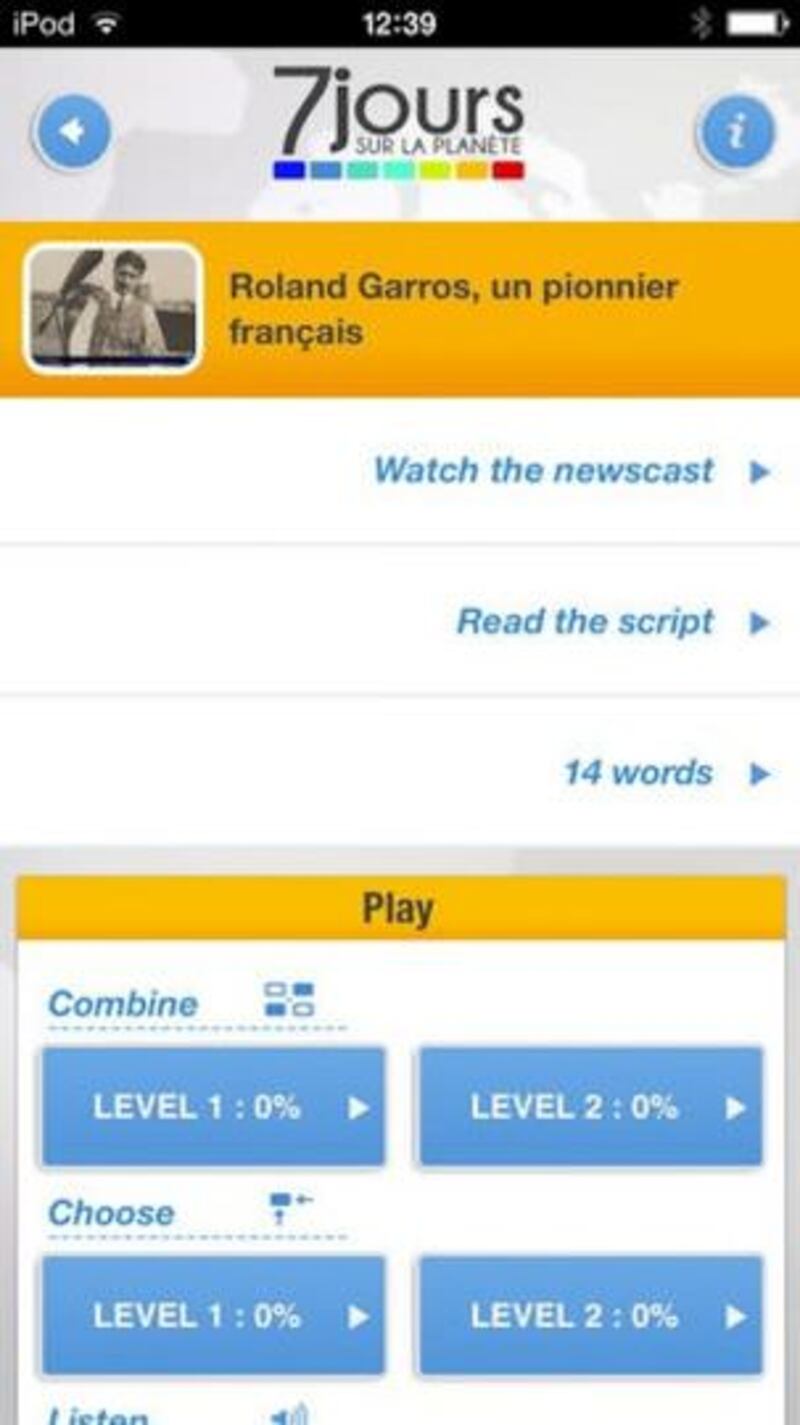This screenshot has height=1425, width=800.
Task: Play Choose Level 2
Action: click(590, 1315)
